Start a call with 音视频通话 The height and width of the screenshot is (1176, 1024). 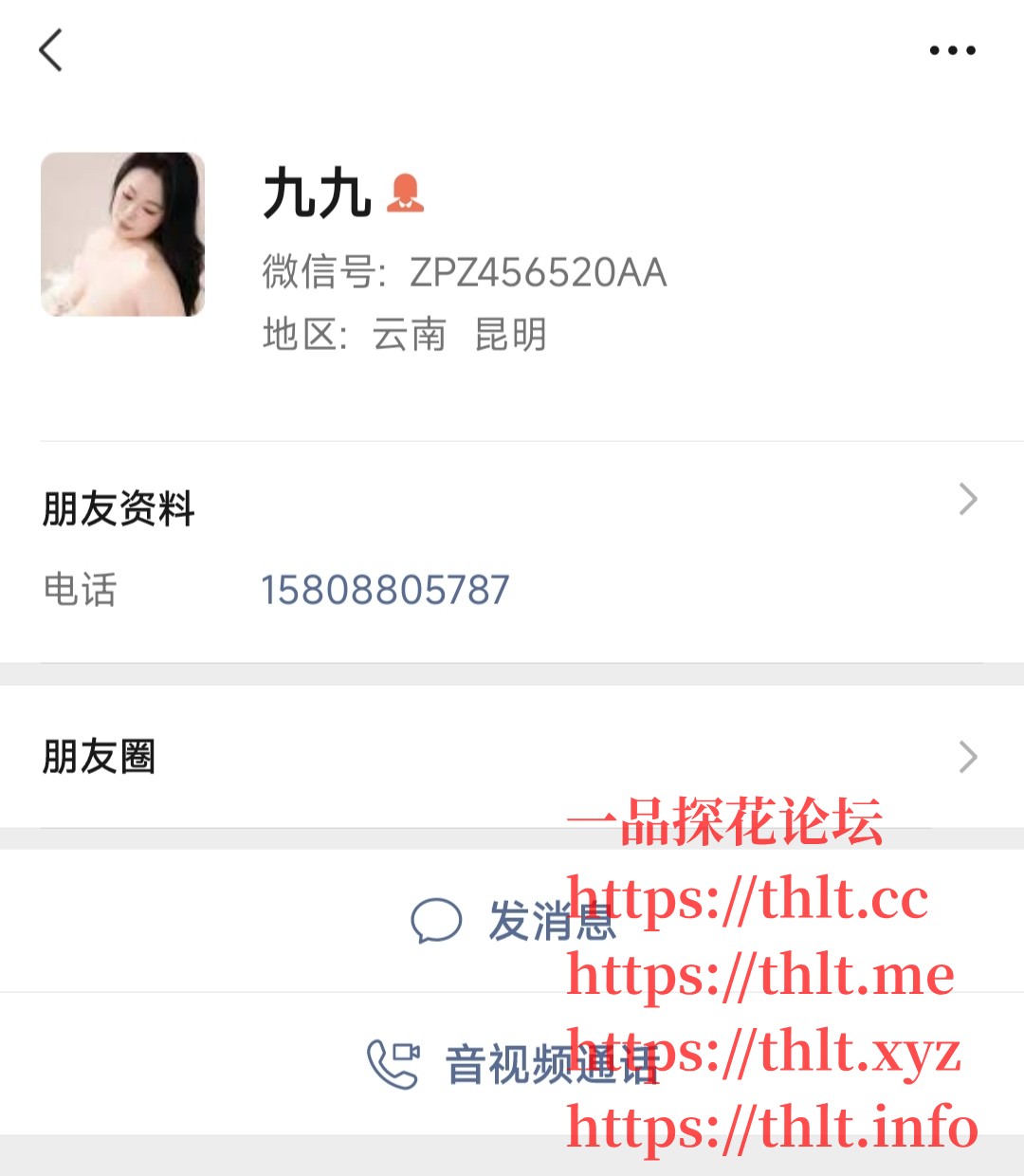click(512, 1064)
